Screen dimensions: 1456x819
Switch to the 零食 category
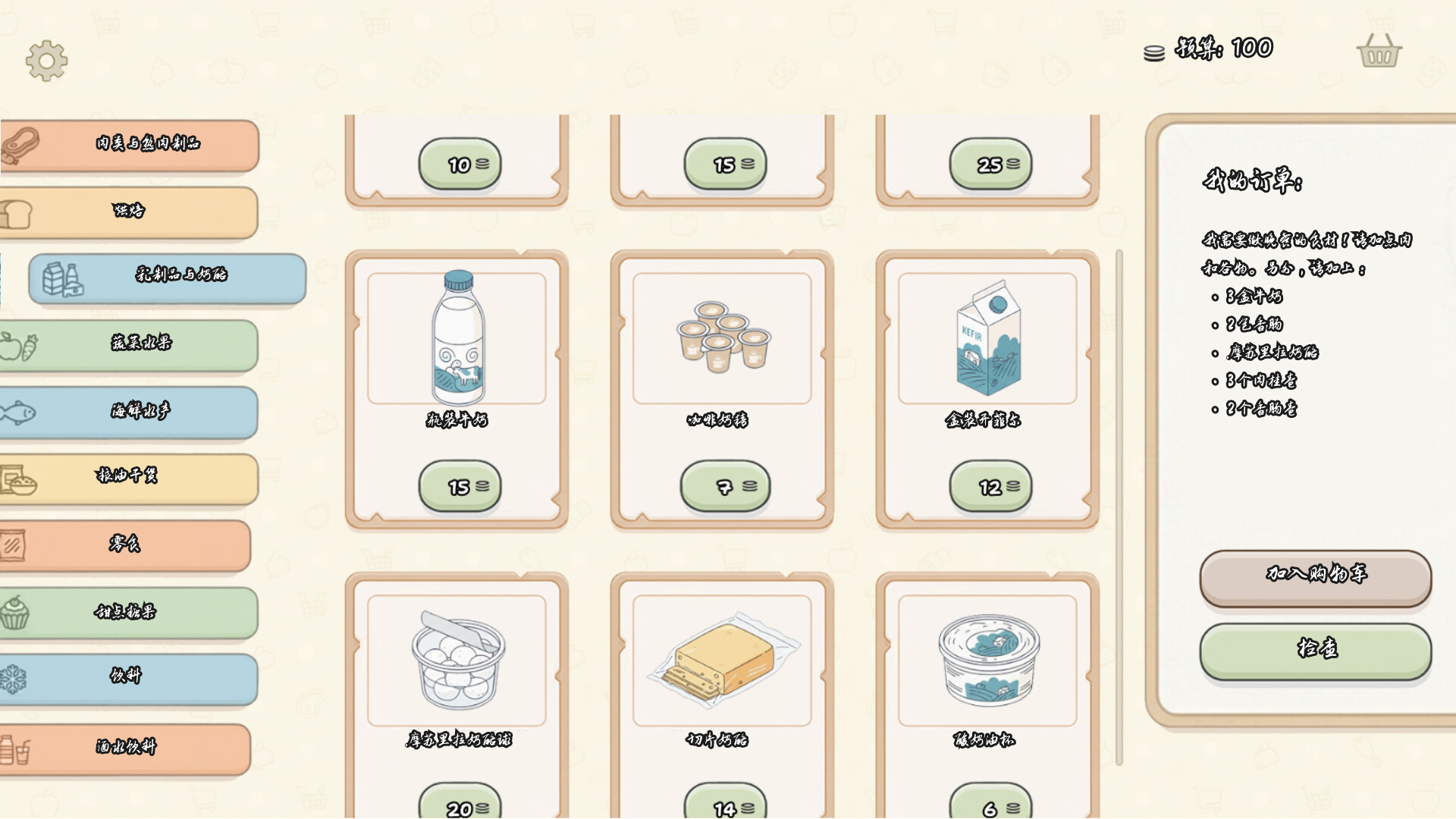126,544
